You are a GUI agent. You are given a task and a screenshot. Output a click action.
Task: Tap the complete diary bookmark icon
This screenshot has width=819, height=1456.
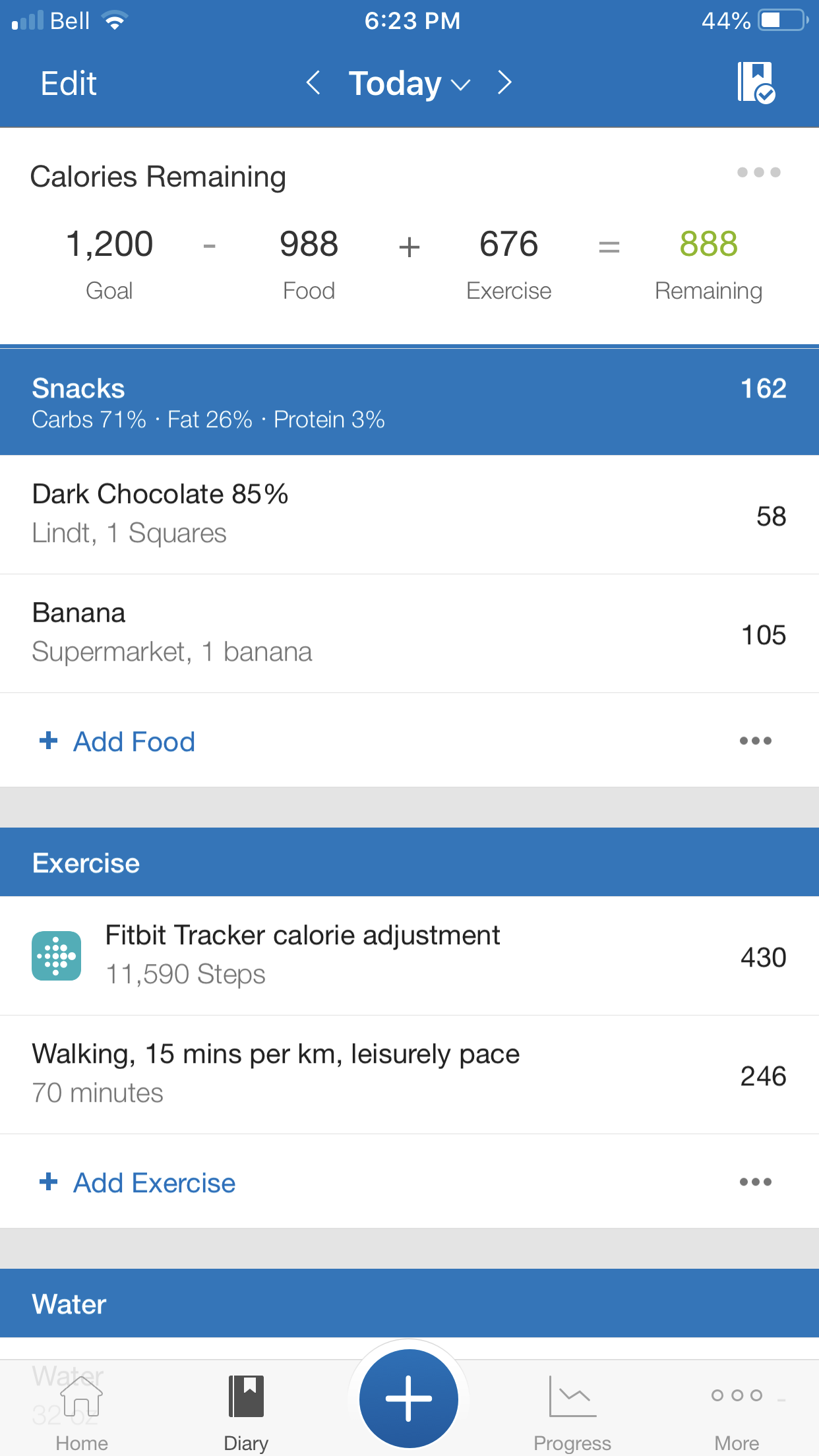pyautogui.click(x=756, y=82)
